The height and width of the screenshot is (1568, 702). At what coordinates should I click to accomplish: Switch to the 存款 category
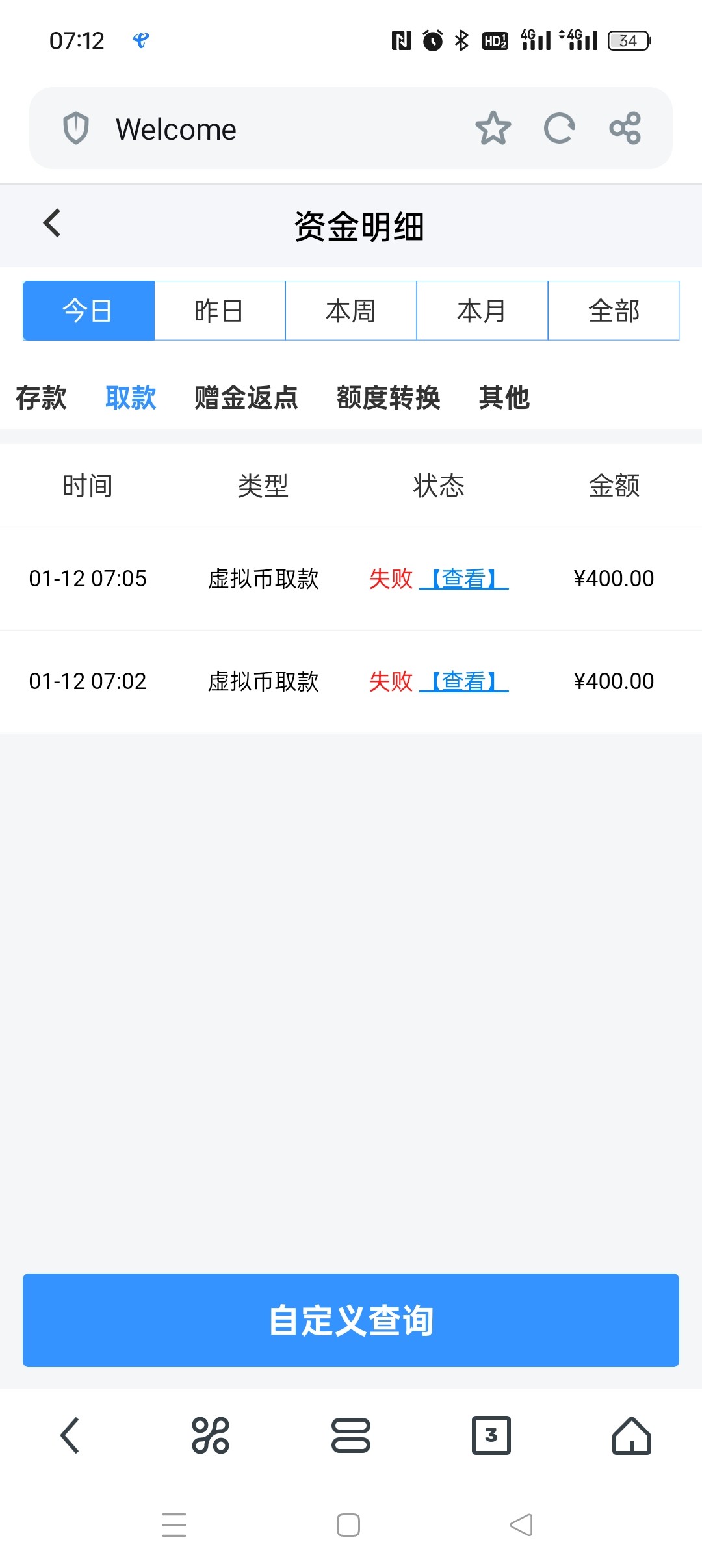click(x=41, y=398)
